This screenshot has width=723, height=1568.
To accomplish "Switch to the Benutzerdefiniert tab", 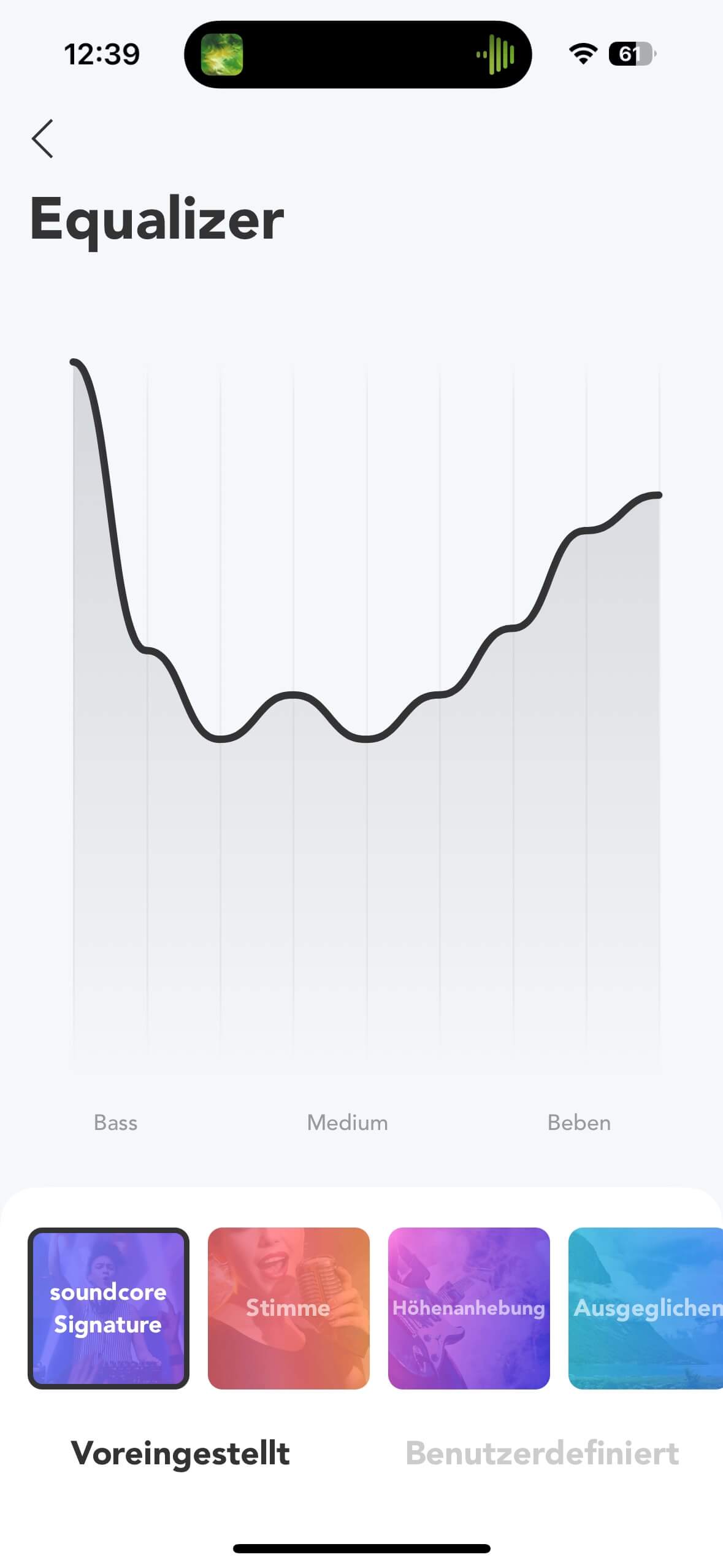I will pyautogui.click(x=542, y=1453).
